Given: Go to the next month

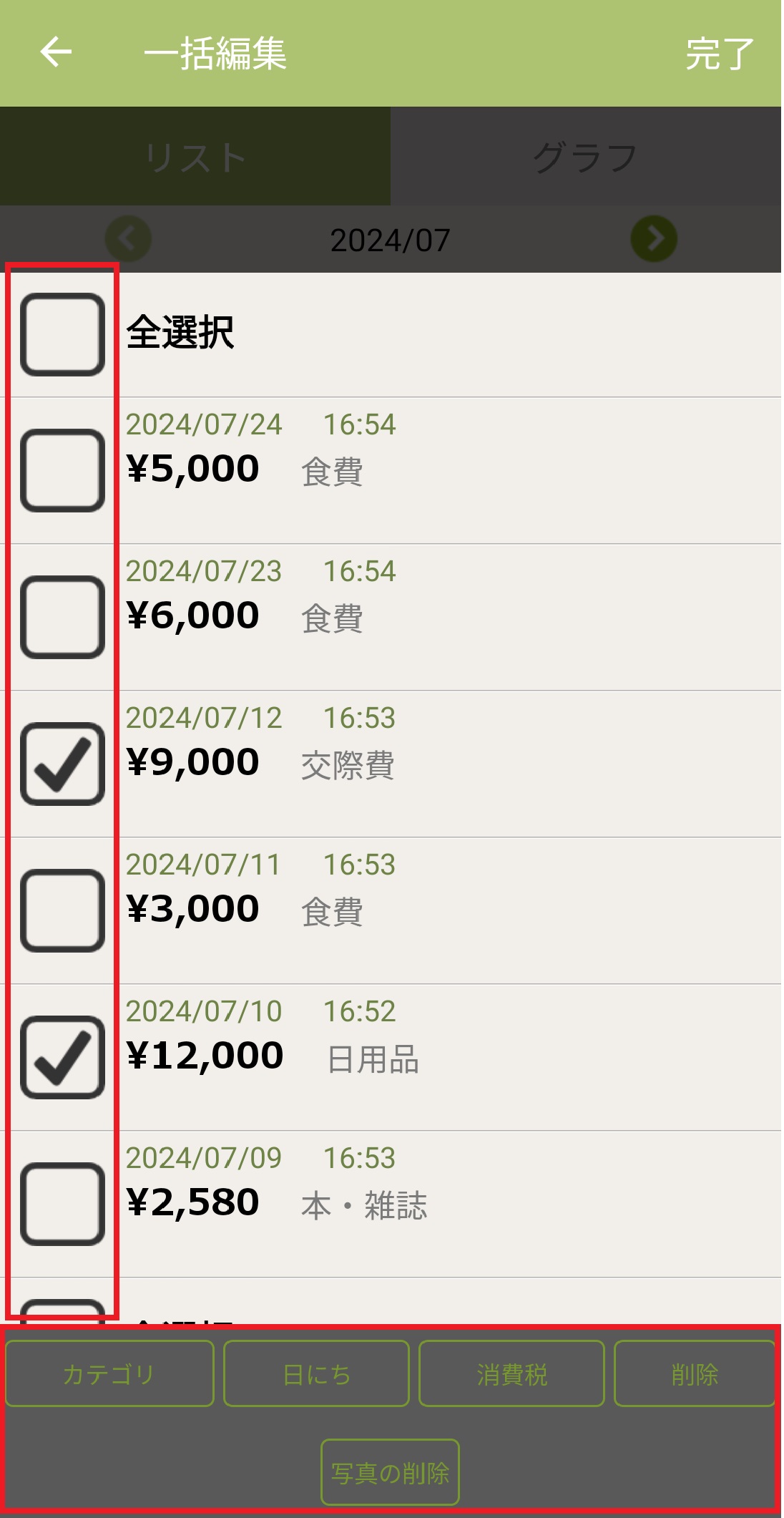Looking at the screenshot, I should tap(654, 238).
